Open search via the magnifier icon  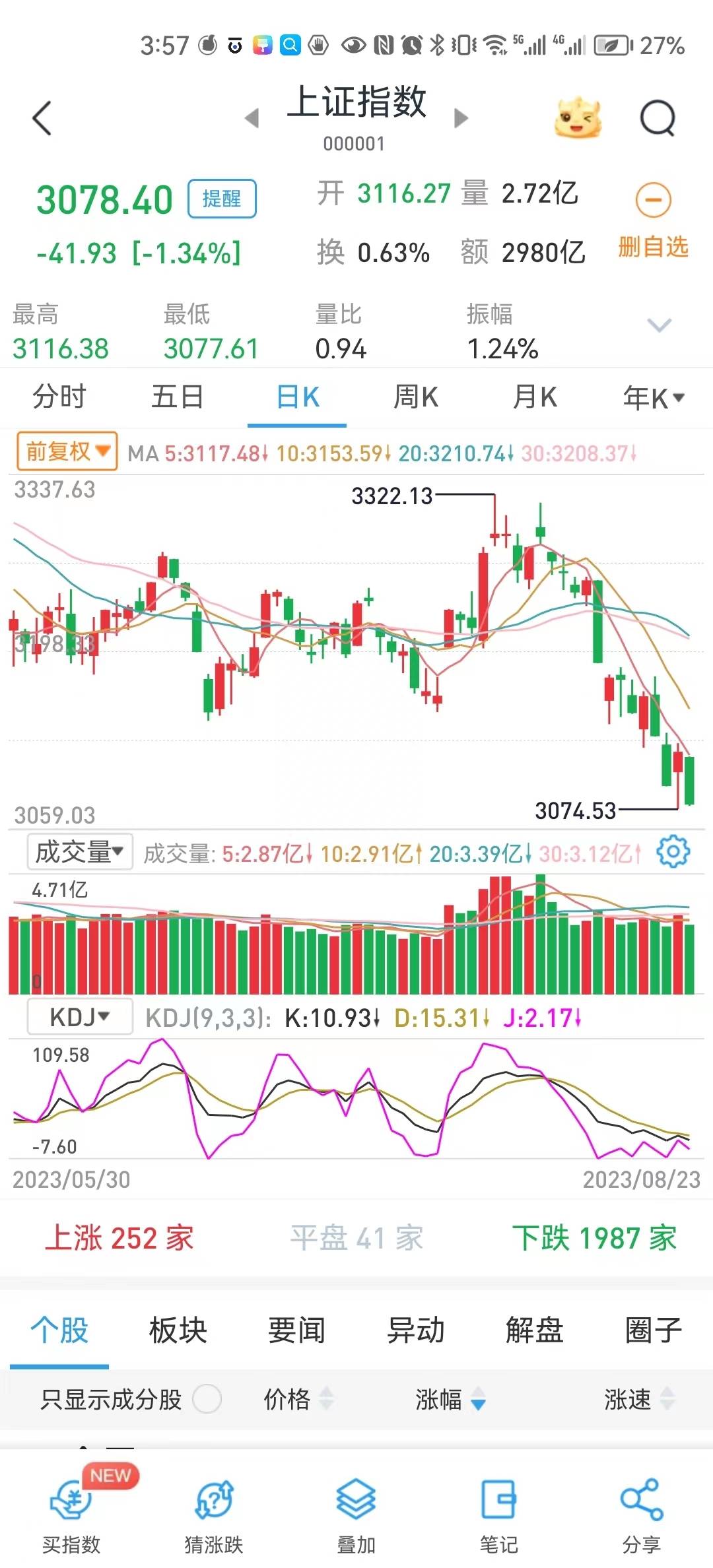[x=658, y=118]
